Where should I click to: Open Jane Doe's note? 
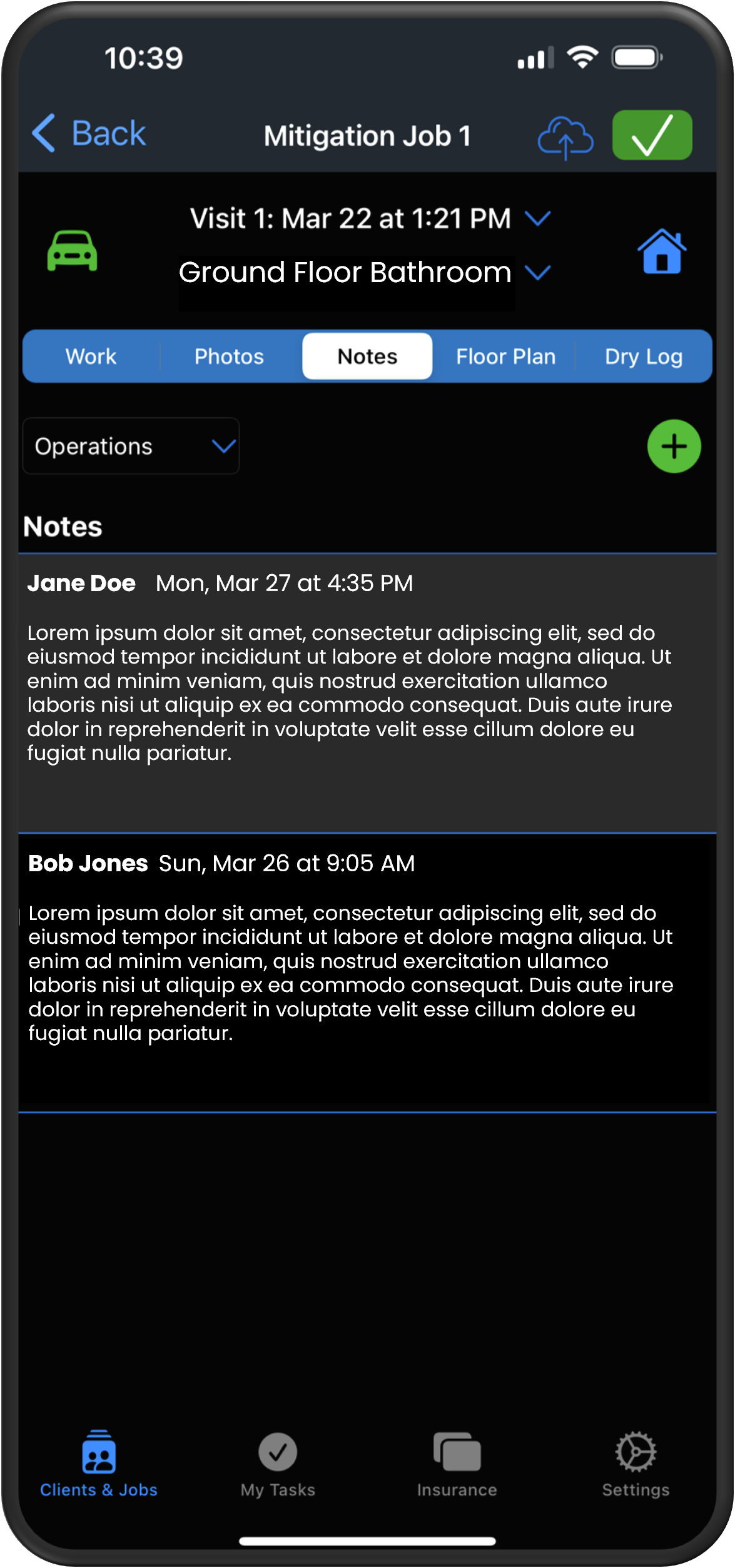coord(367,692)
